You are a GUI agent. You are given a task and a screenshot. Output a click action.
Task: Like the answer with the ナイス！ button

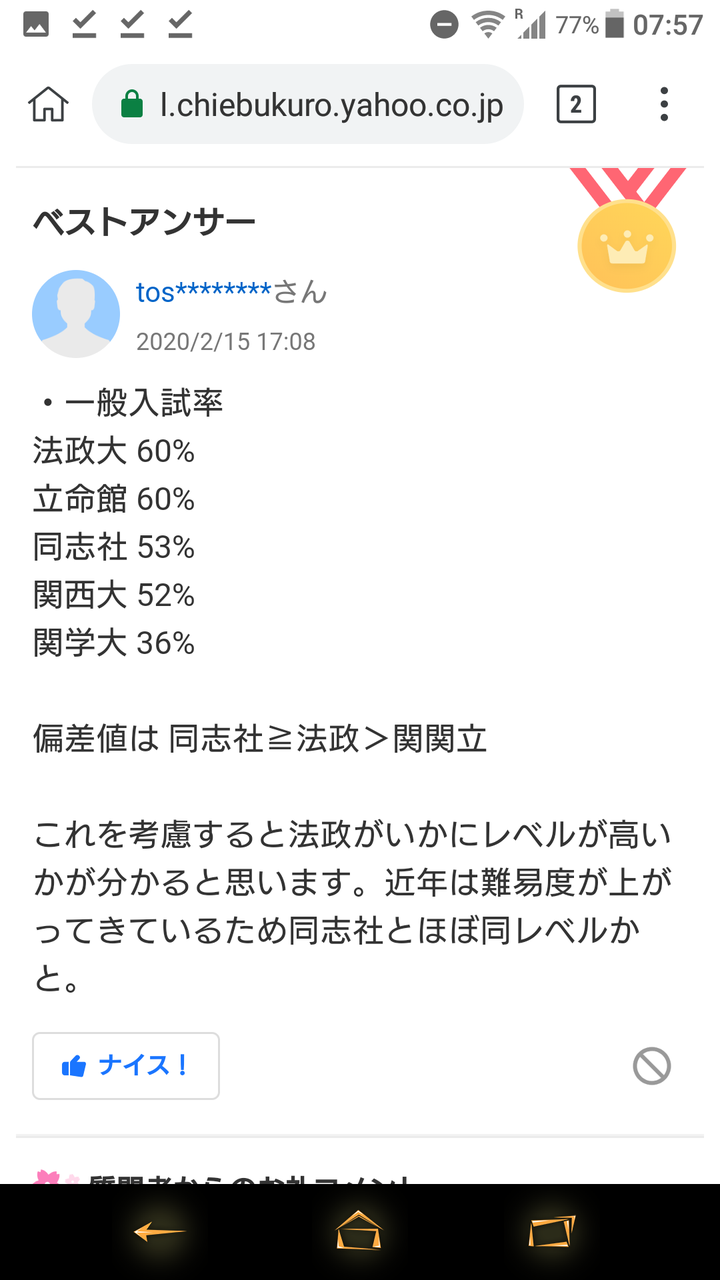pos(126,1066)
